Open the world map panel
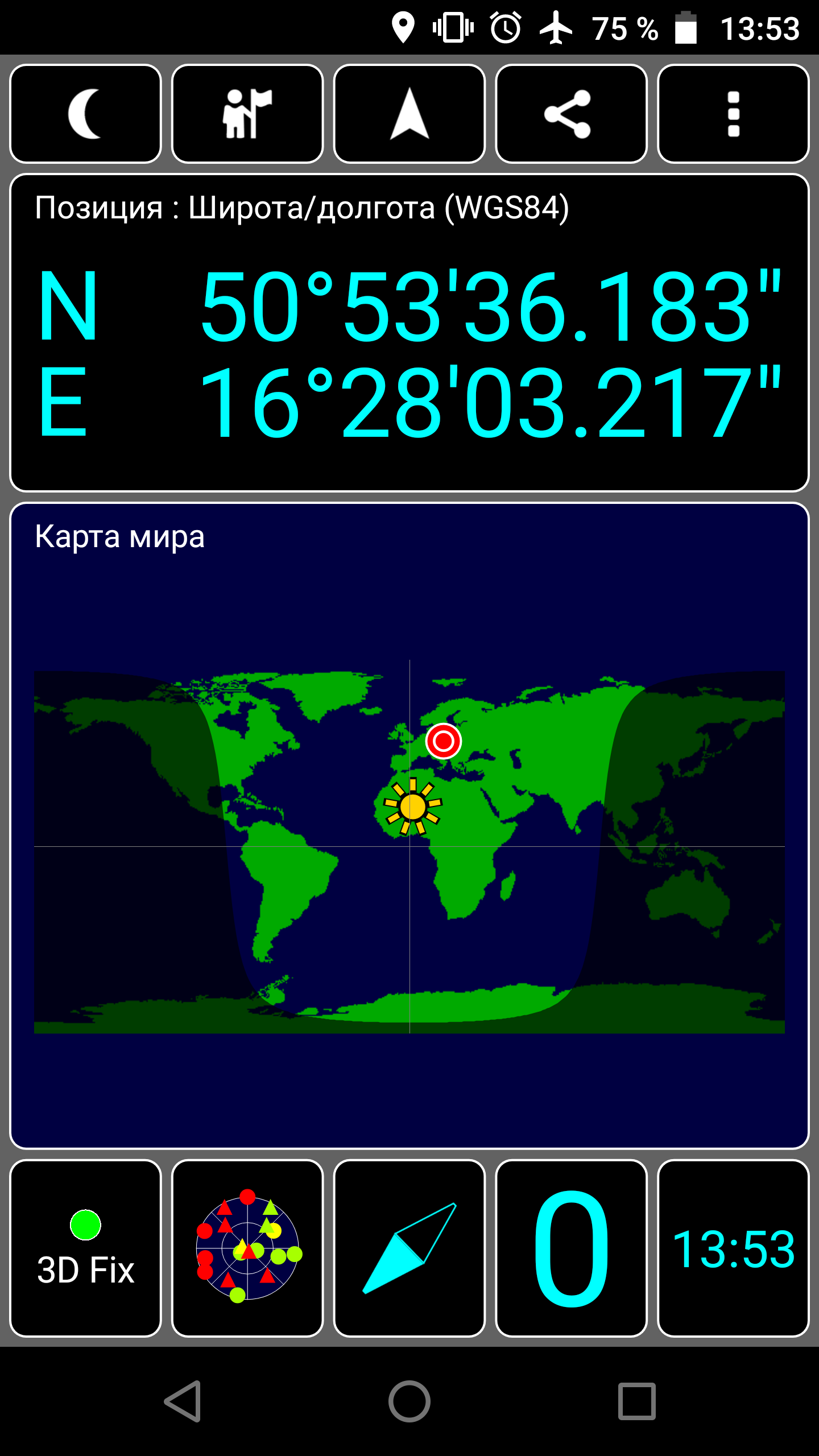Image resolution: width=819 pixels, height=1456 pixels. (409, 826)
